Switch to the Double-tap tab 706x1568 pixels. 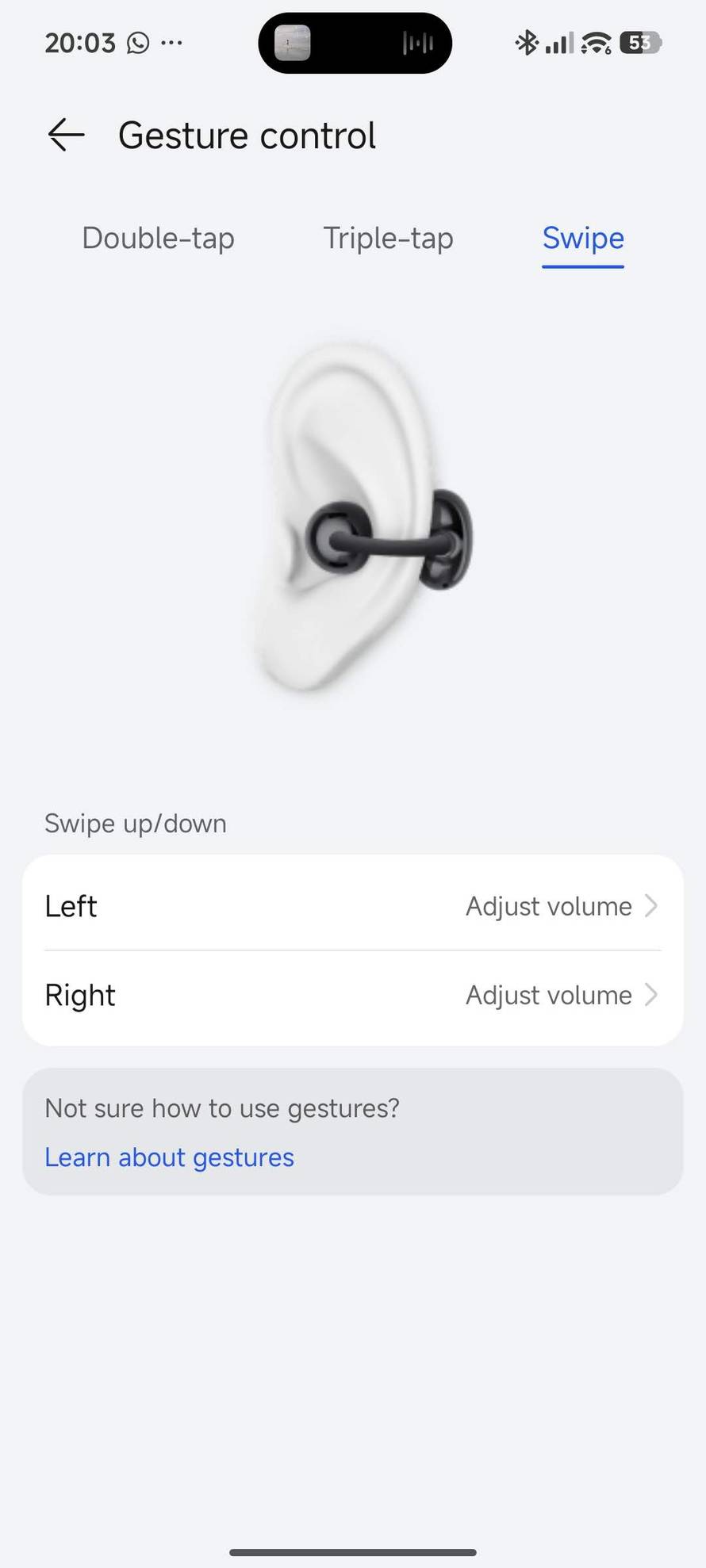[x=159, y=238]
